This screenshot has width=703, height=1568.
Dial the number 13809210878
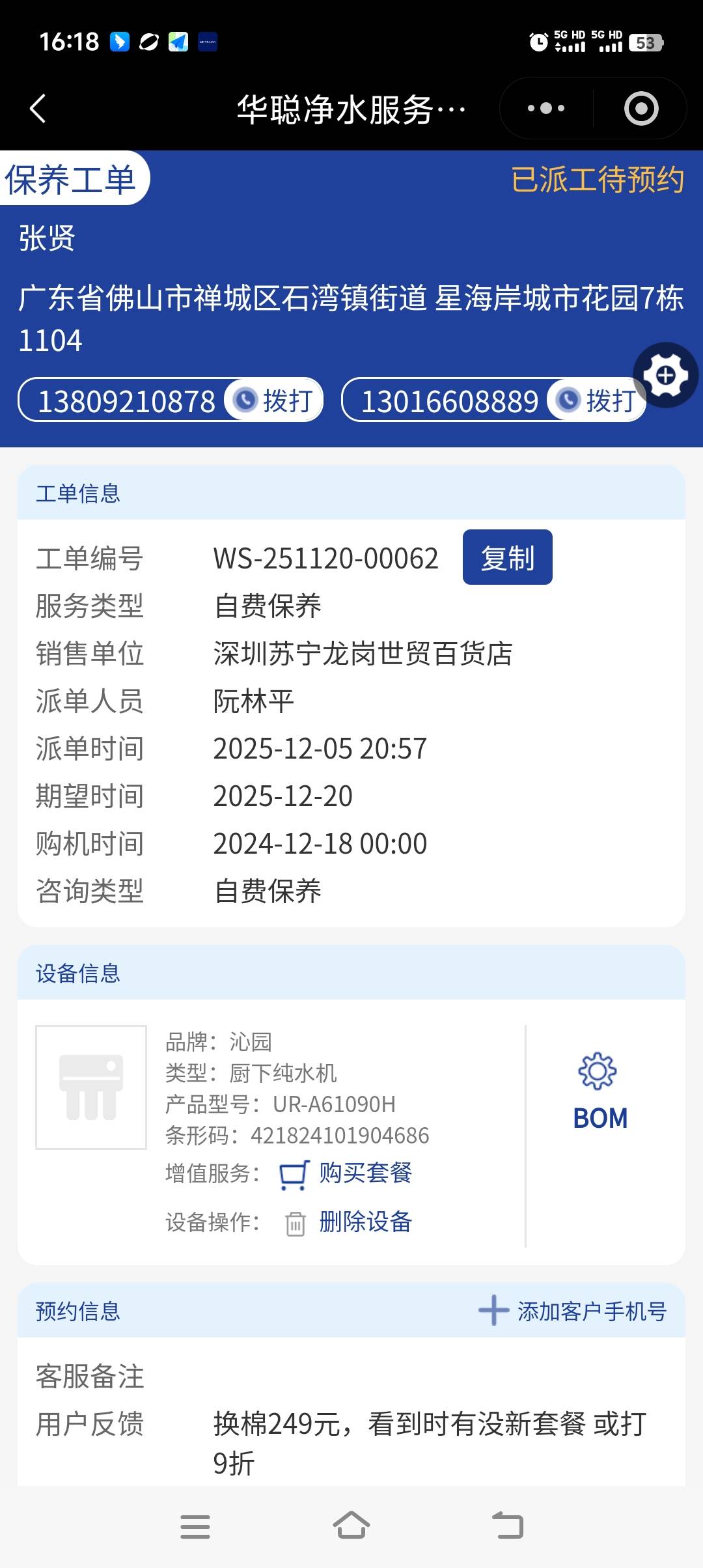pos(273,400)
